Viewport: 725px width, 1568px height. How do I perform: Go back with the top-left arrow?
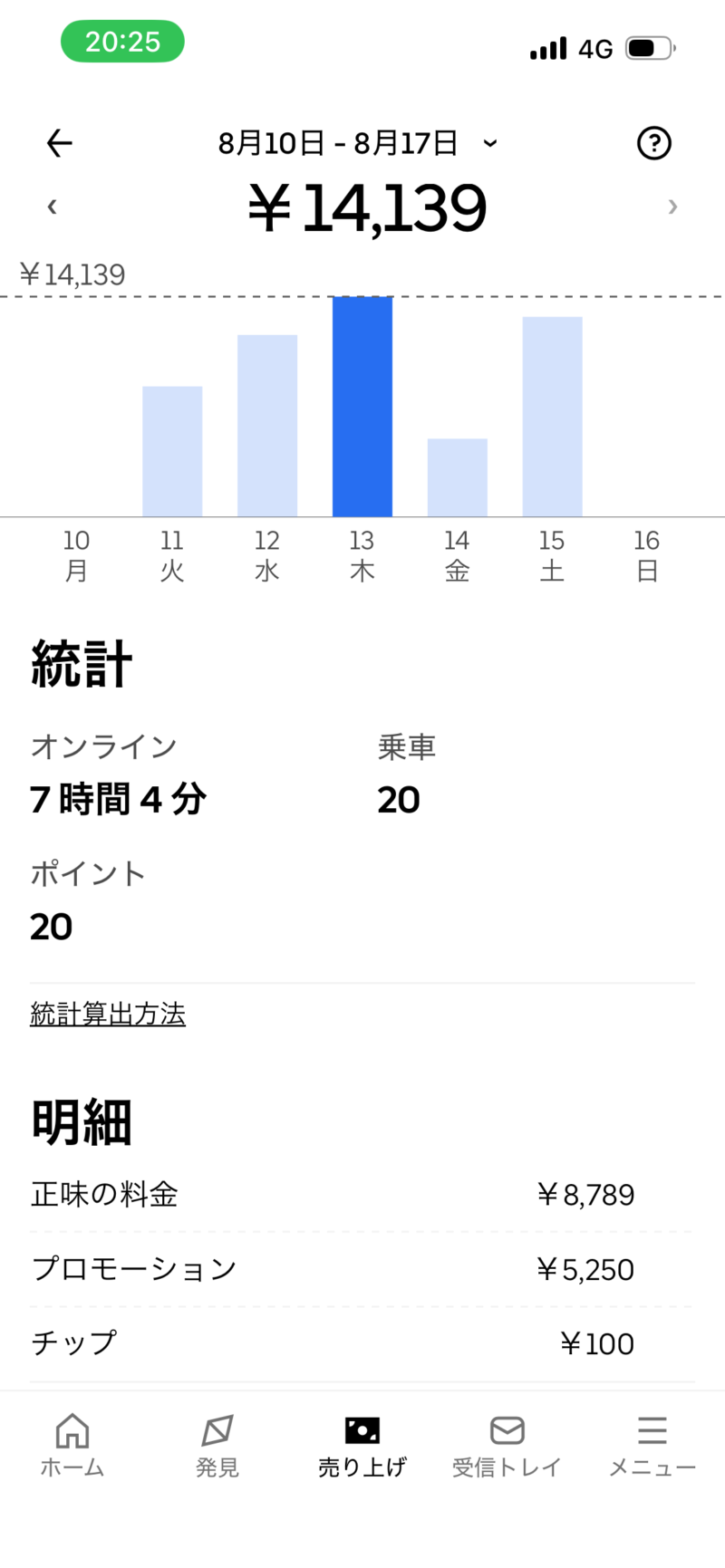59,143
